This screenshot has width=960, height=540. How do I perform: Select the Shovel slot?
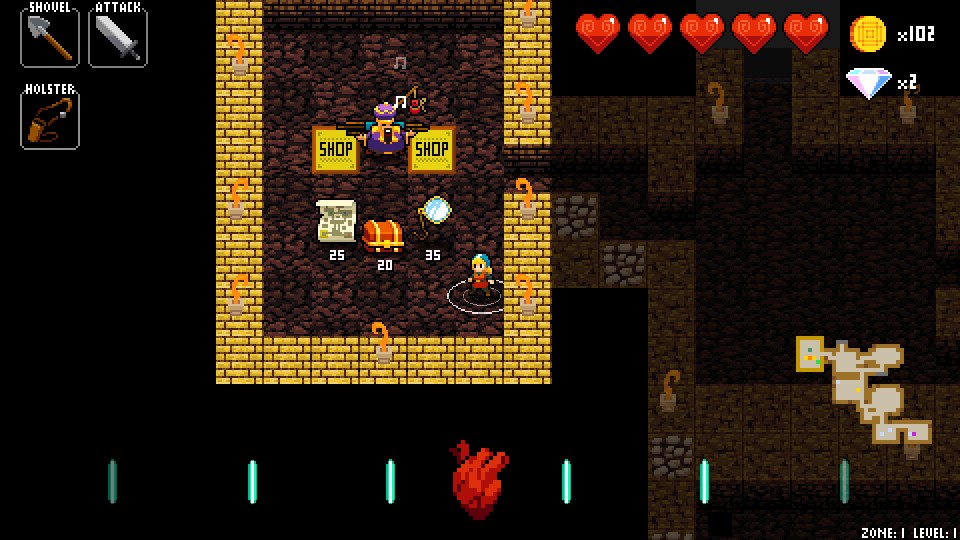tap(50, 37)
